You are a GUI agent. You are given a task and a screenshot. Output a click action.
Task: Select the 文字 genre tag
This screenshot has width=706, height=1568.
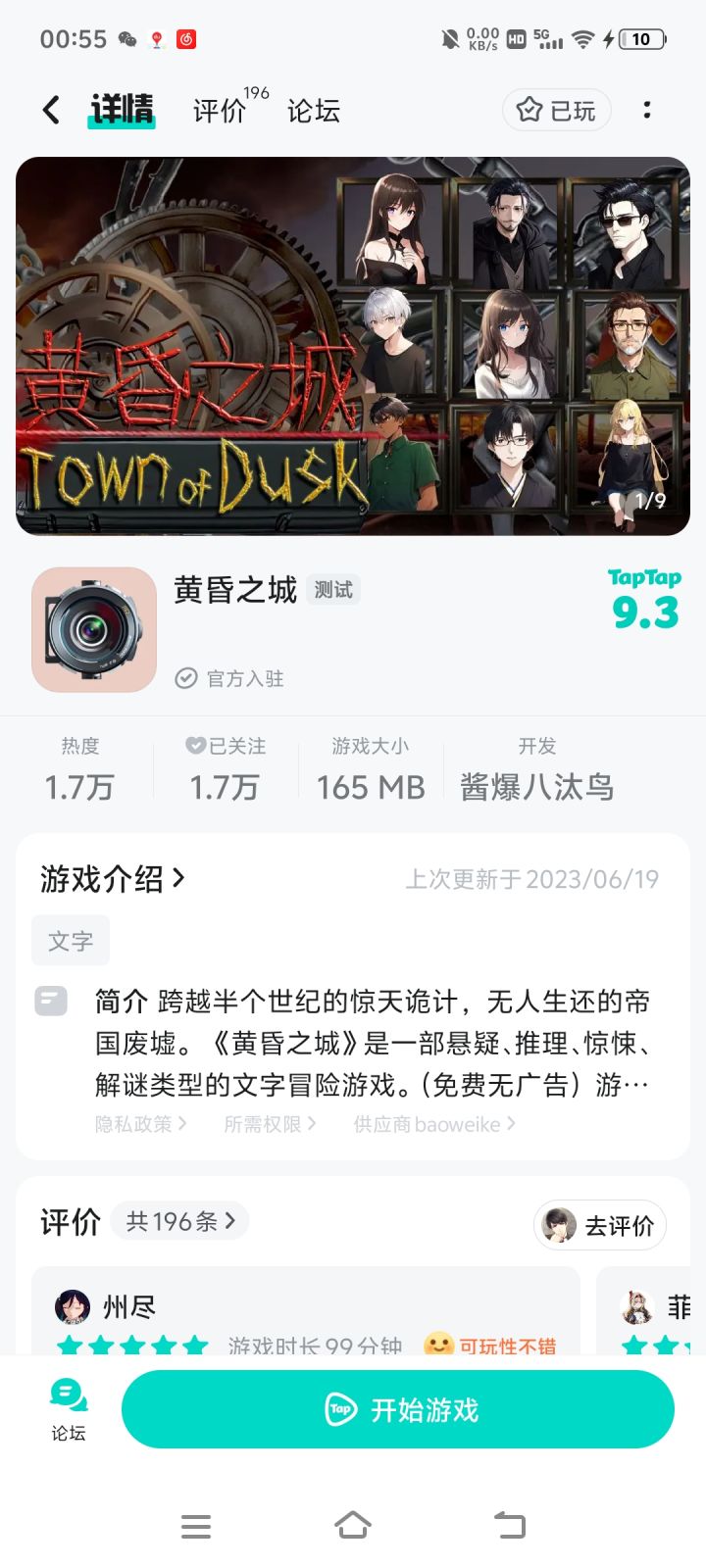[71, 941]
